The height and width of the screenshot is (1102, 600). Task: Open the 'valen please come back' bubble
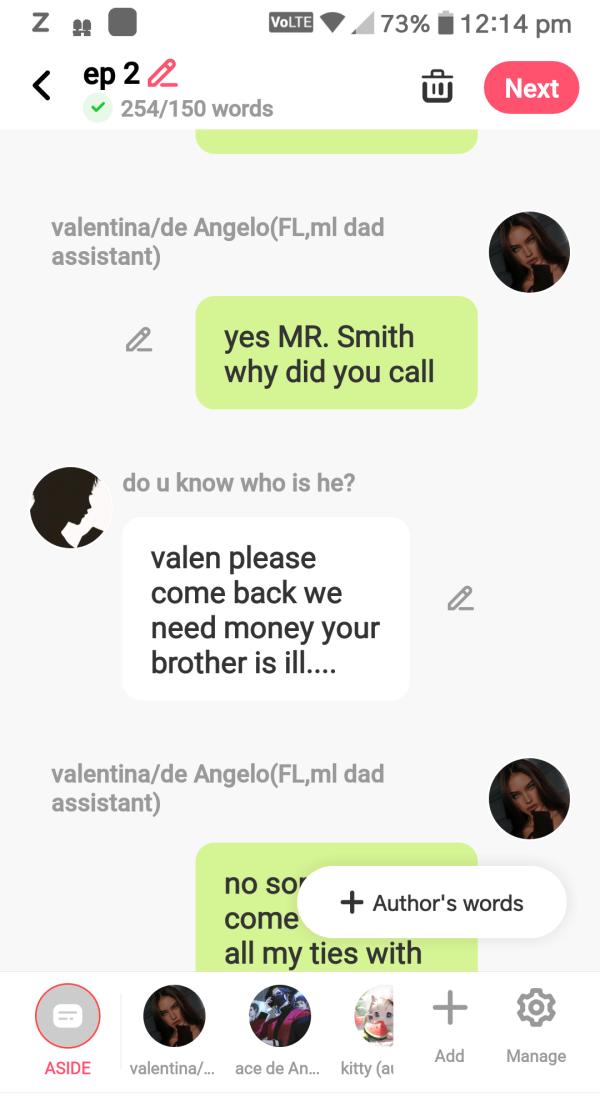[265, 609]
